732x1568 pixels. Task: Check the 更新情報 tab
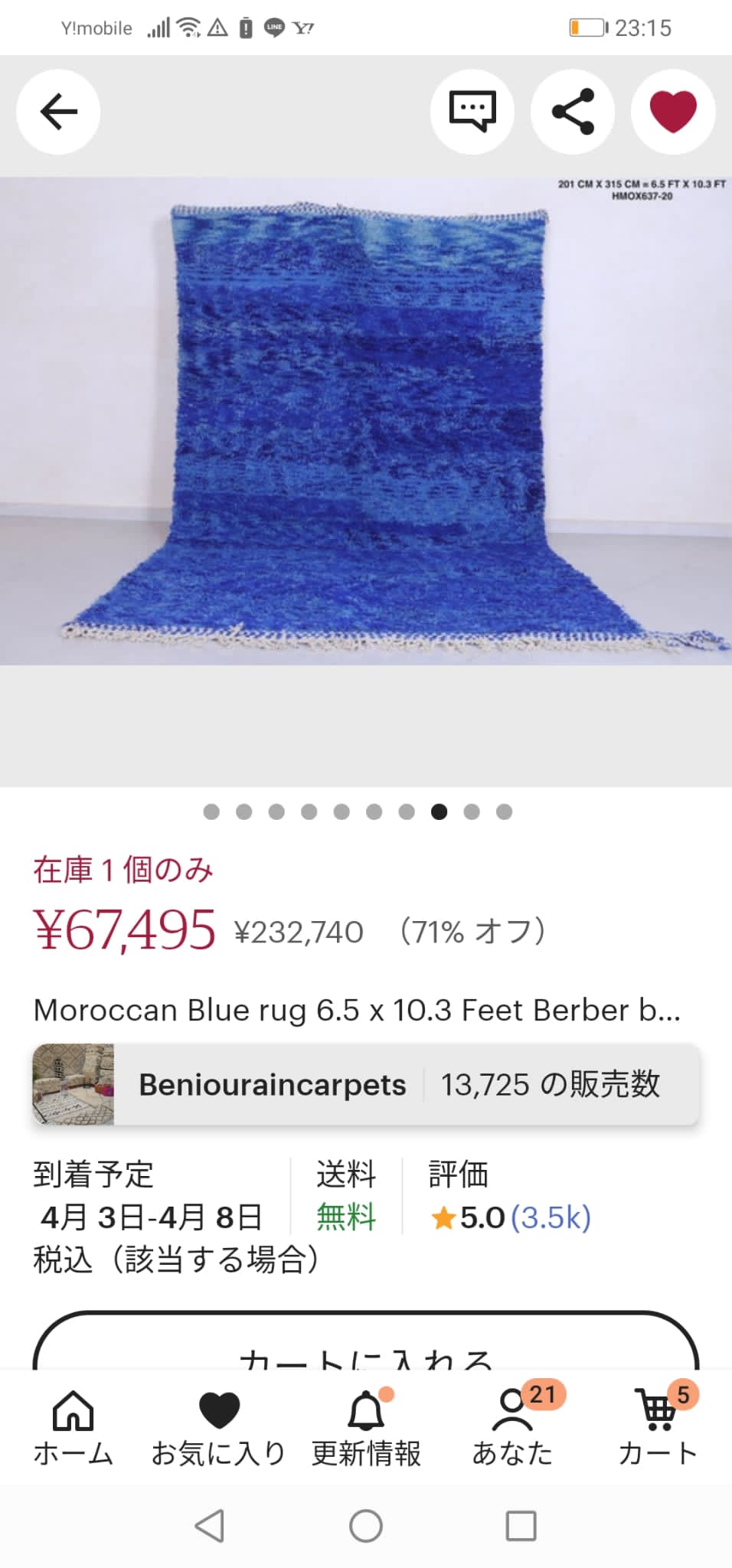click(366, 1429)
